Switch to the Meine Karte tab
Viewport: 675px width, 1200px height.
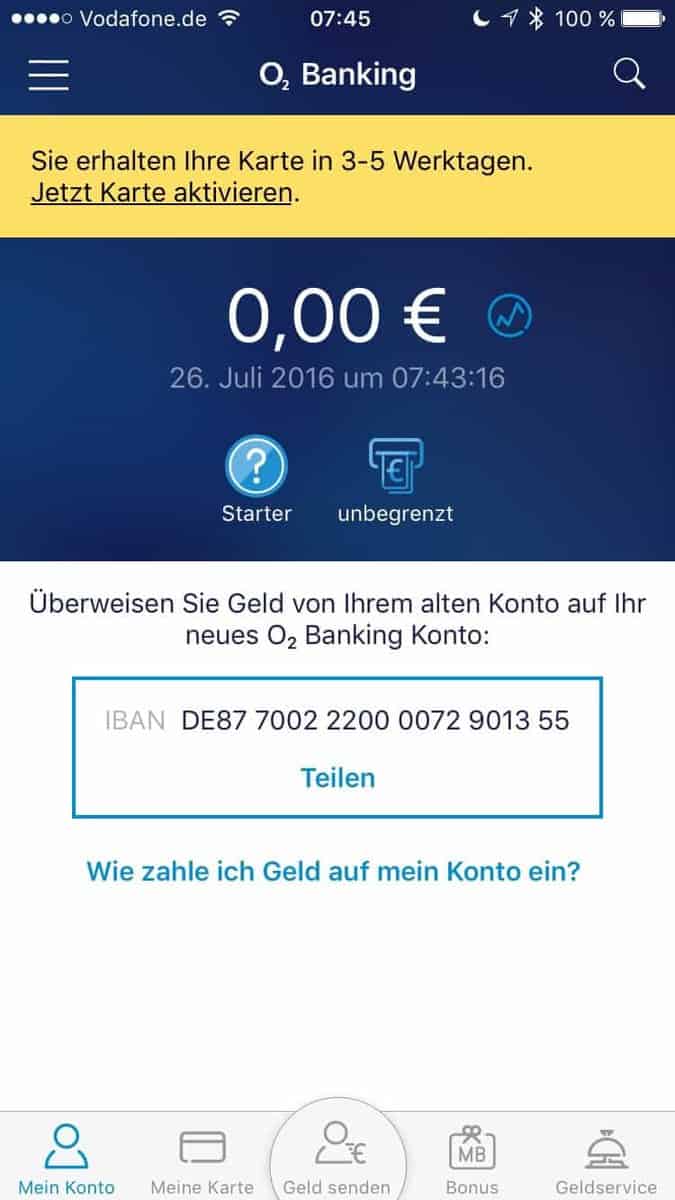[202, 1160]
